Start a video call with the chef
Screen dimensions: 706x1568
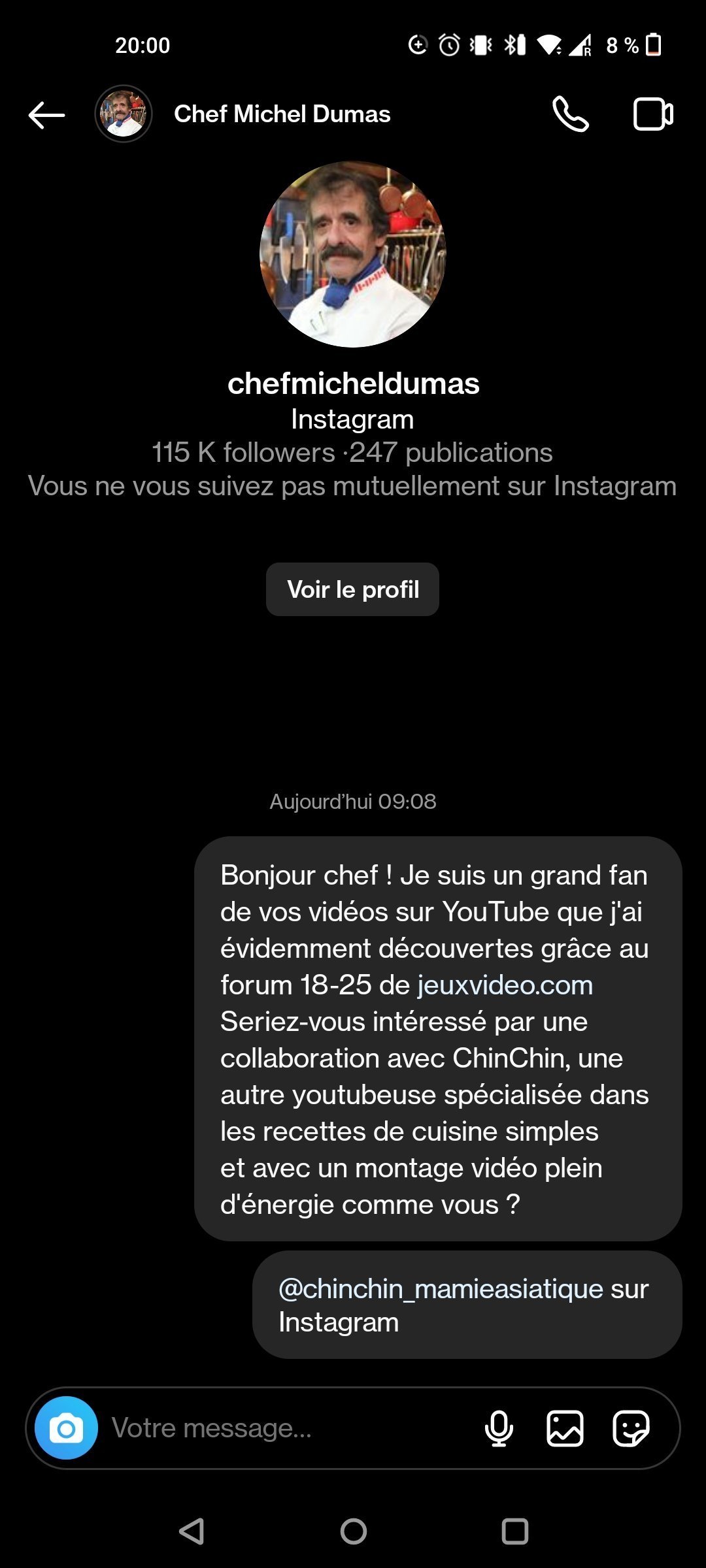click(653, 114)
